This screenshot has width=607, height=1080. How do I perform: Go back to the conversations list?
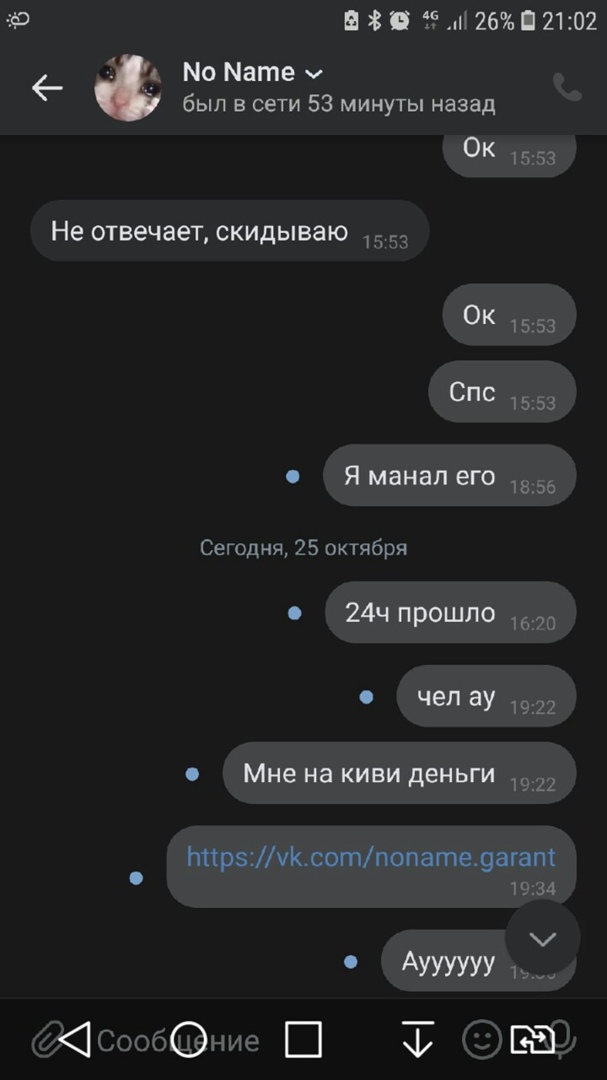47,88
